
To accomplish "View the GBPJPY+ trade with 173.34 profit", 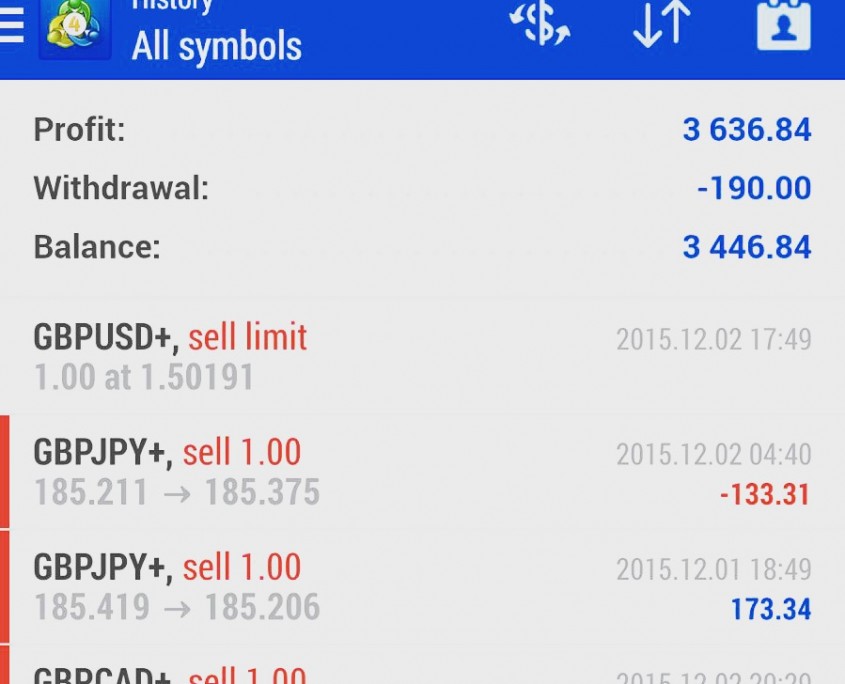I will (422, 587).
